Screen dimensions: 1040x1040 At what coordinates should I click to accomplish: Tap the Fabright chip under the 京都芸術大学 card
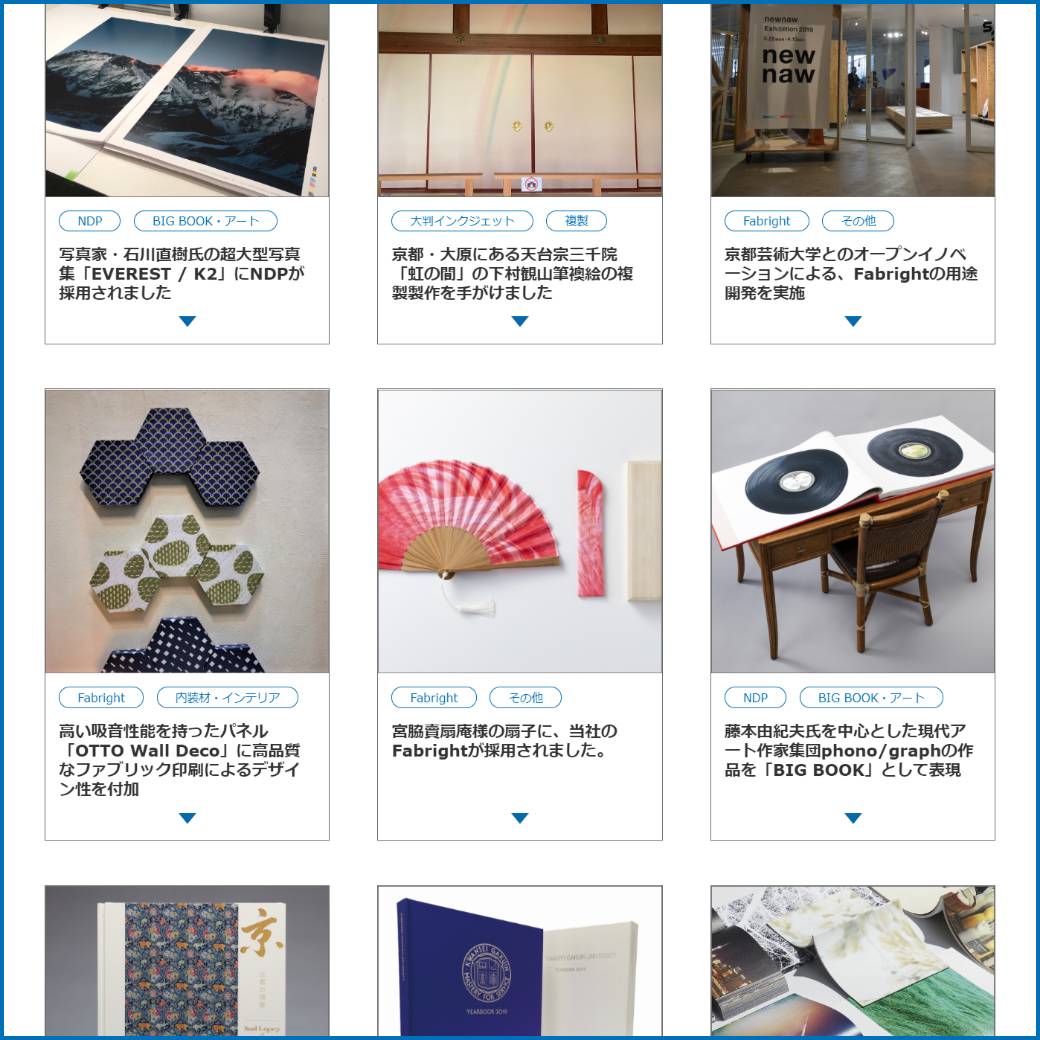tap(766, 221)
